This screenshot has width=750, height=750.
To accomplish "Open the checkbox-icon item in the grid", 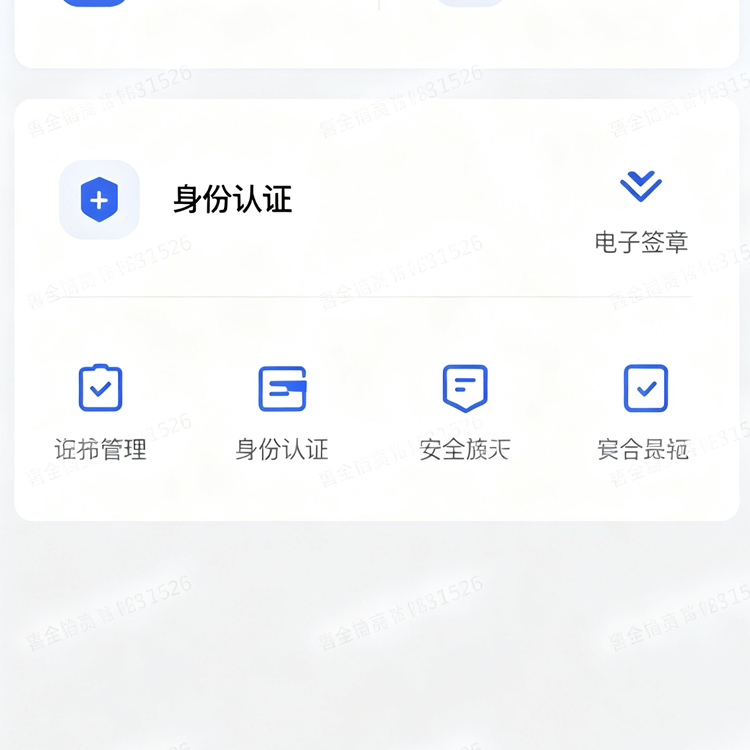I will pos(644,412).
